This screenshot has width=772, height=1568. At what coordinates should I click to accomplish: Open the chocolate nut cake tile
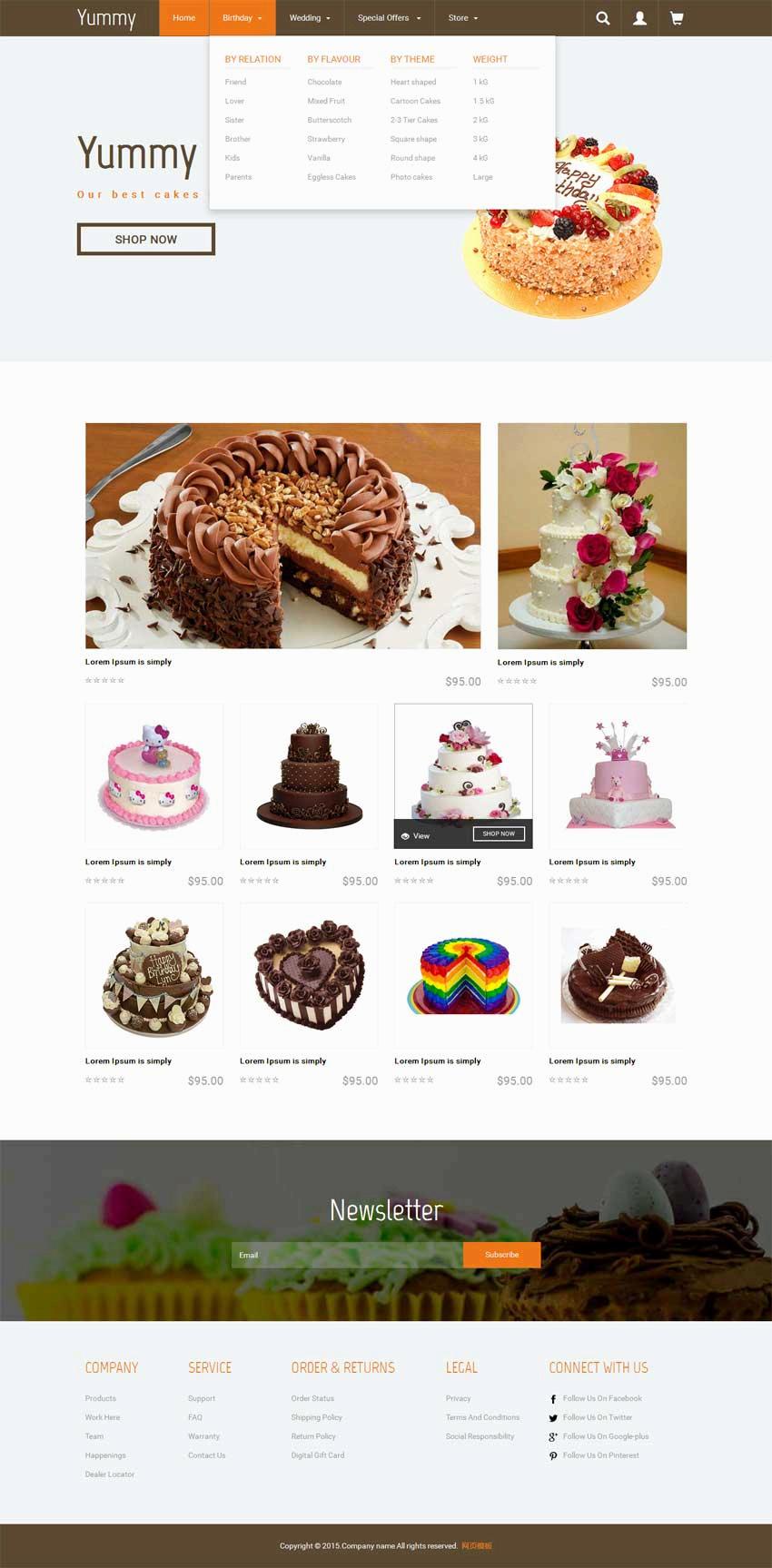(282, 535)
